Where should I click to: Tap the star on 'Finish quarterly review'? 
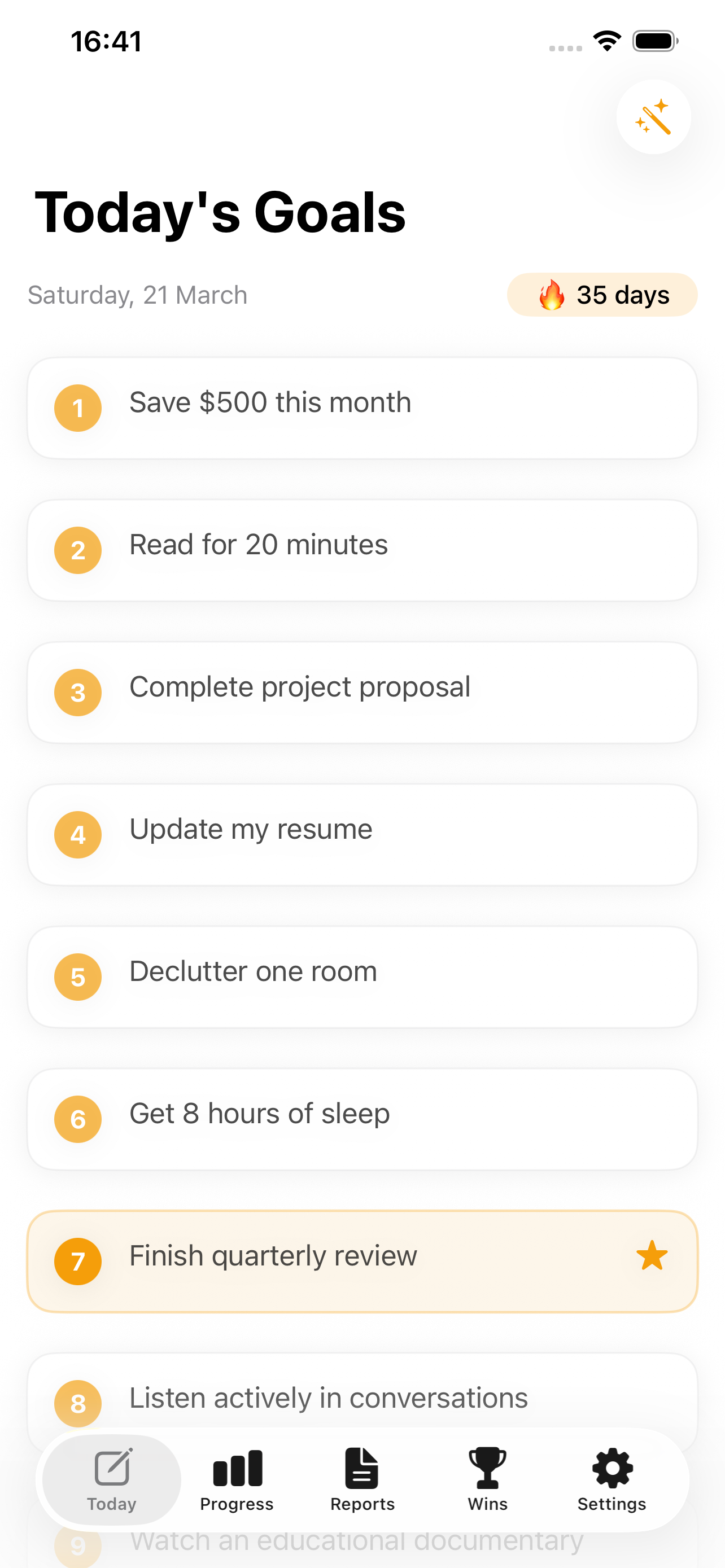point(652,1256)
